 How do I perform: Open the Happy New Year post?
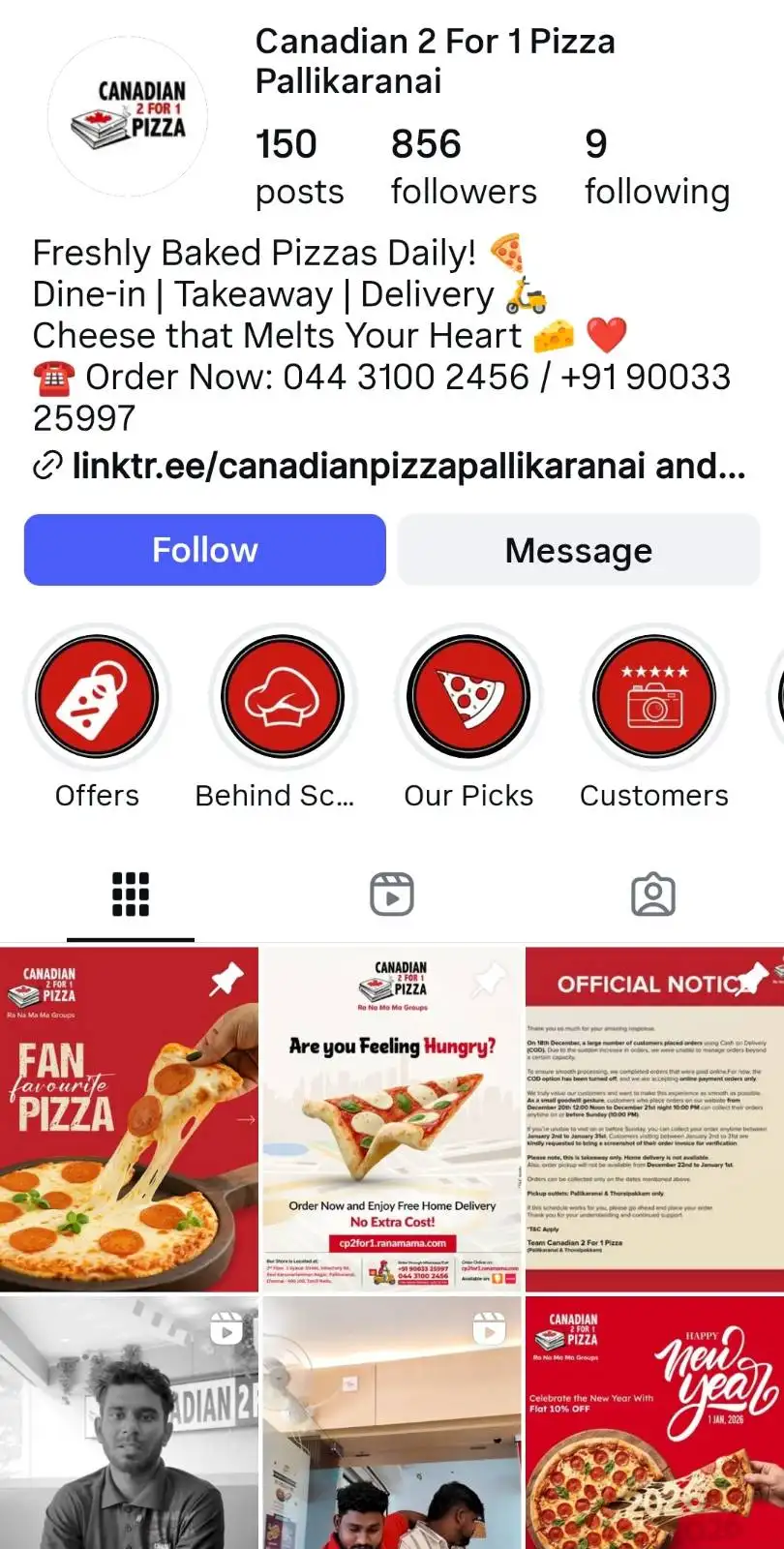click(x=654, y=1423)
